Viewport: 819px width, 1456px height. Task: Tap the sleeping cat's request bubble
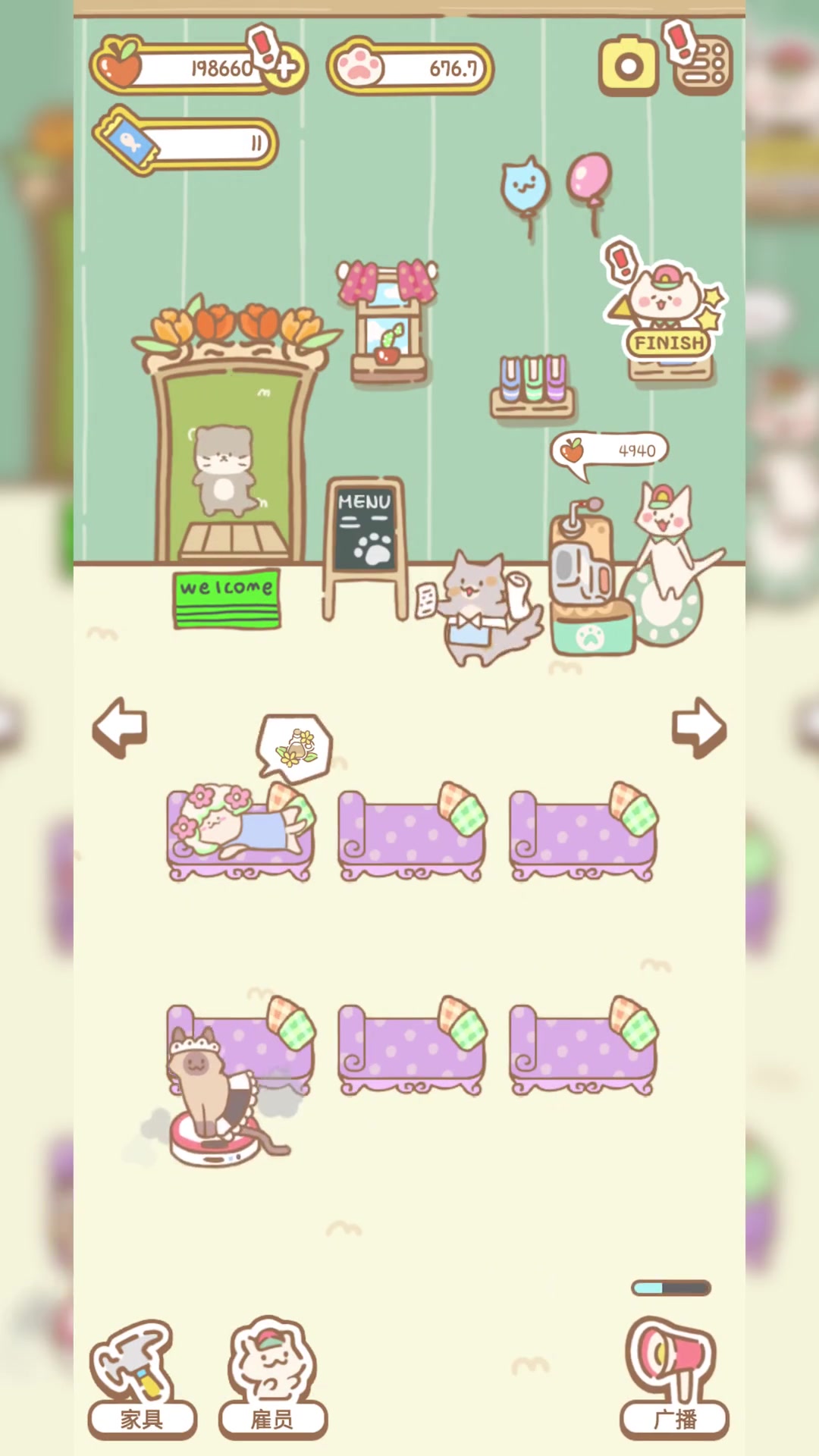[295, 747]
